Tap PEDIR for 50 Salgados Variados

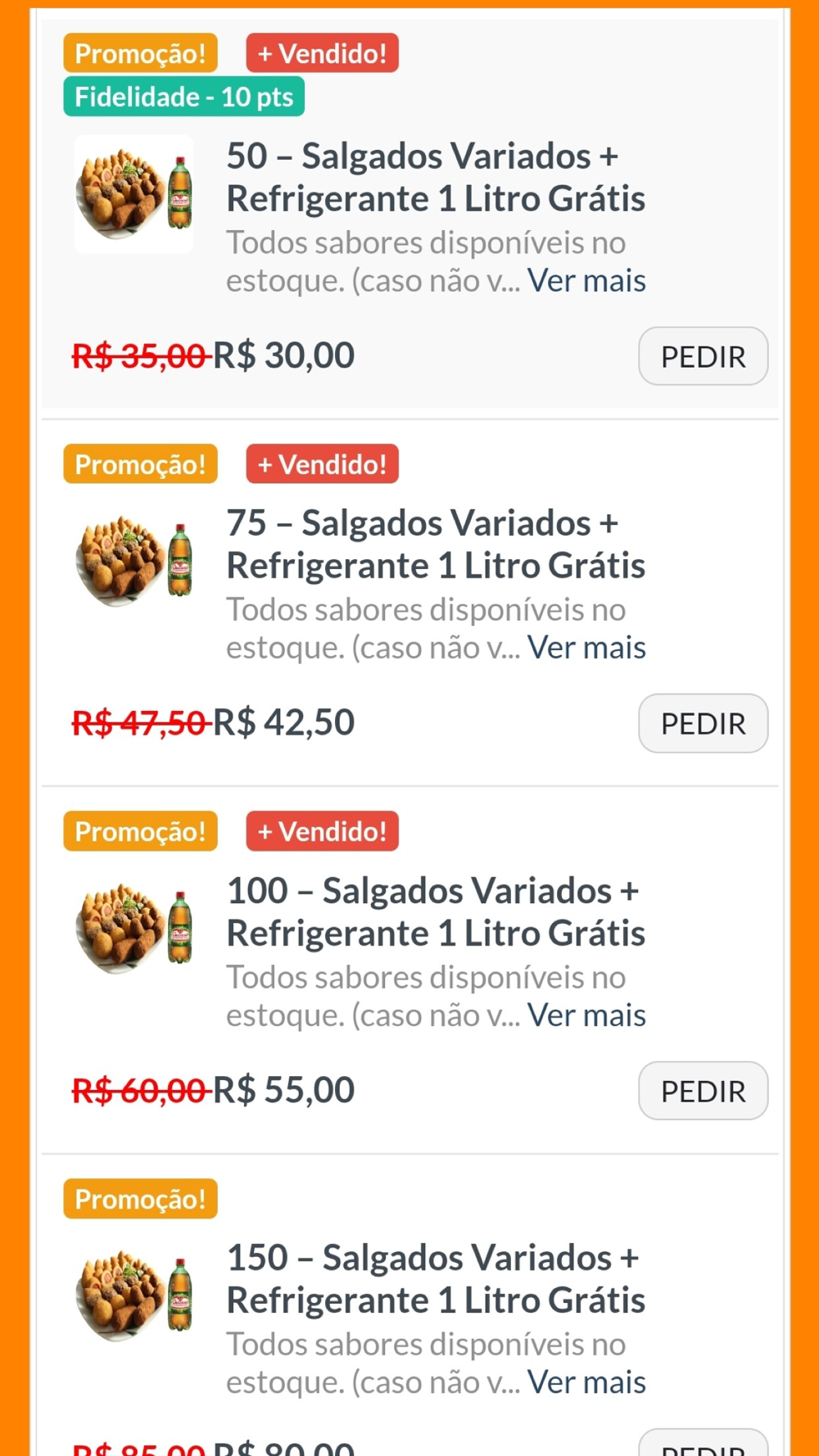pos(703,356)
